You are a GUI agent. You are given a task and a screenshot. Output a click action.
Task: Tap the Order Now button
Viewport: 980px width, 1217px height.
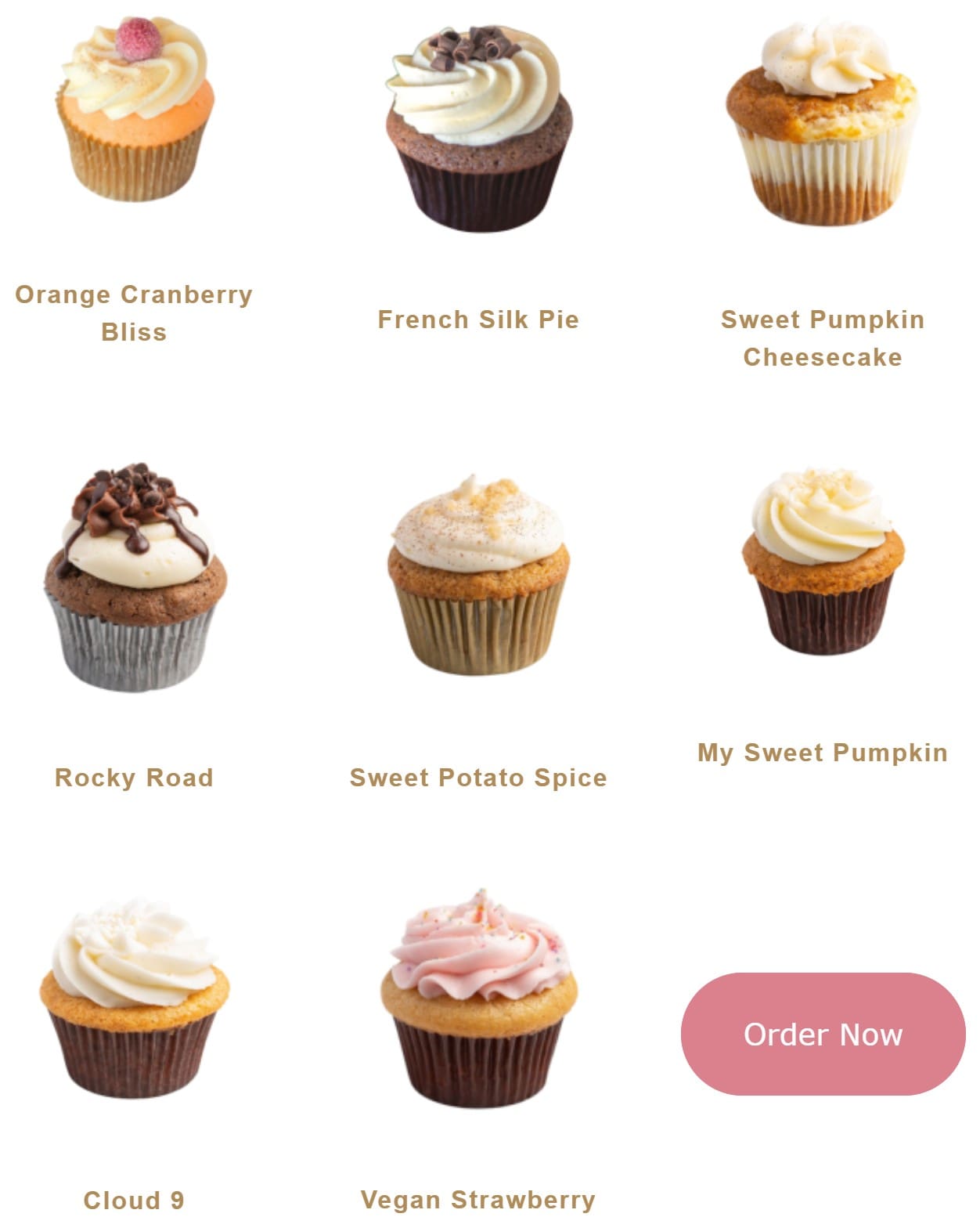point(823,1034)
